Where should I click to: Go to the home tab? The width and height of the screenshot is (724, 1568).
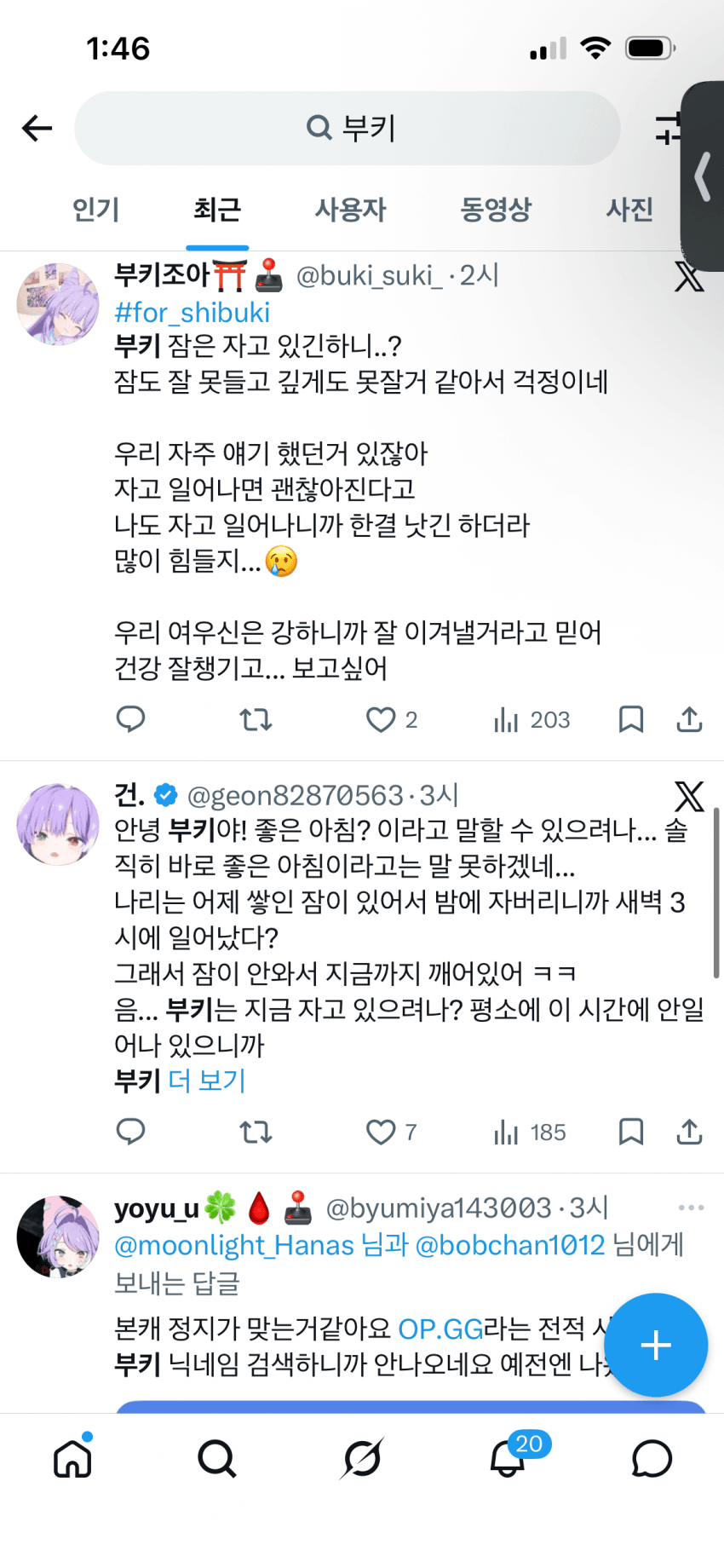click(72, 1459)
